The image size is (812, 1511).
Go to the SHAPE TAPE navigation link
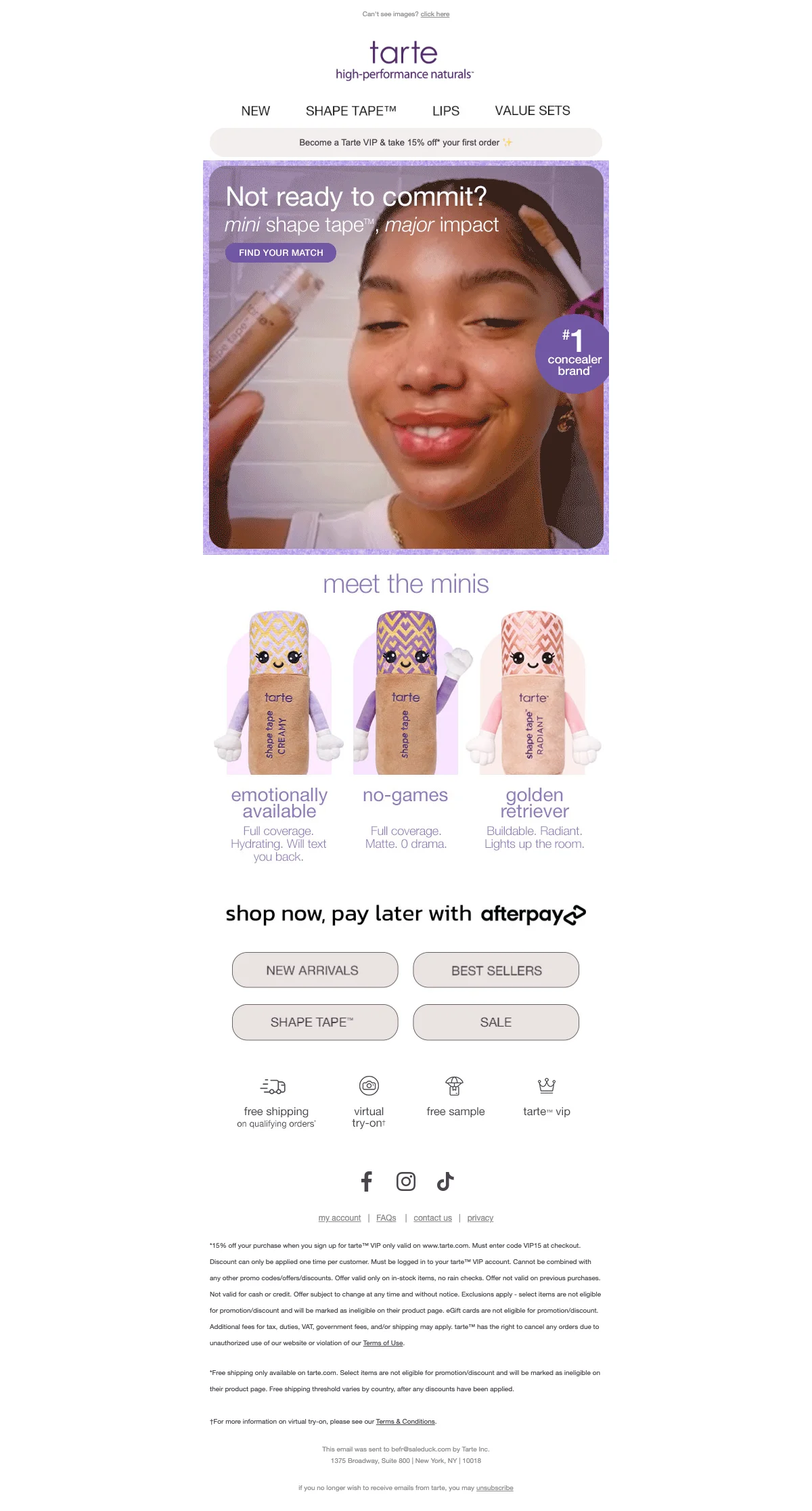coord(351,111)
